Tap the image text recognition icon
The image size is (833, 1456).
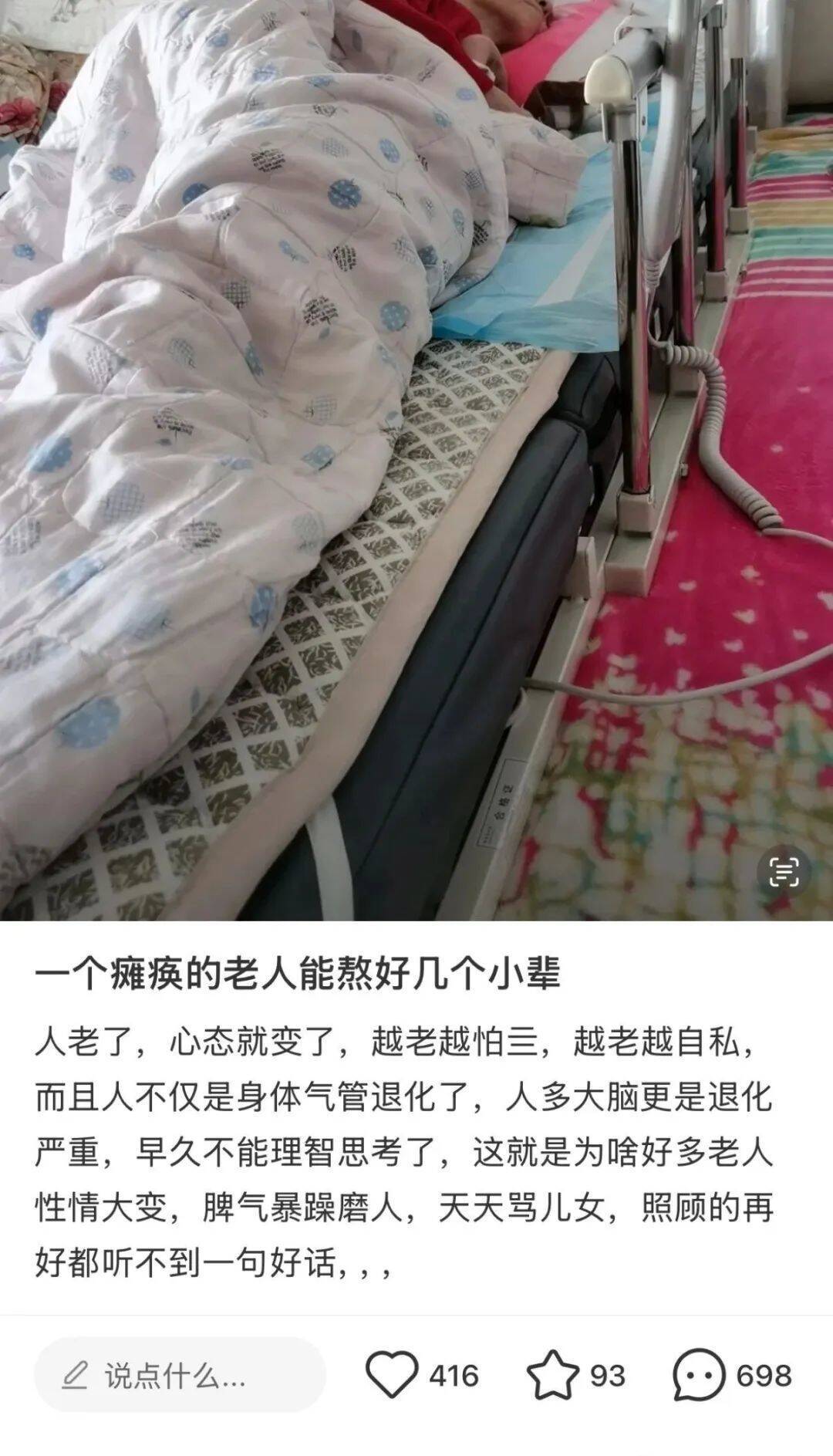783,872
